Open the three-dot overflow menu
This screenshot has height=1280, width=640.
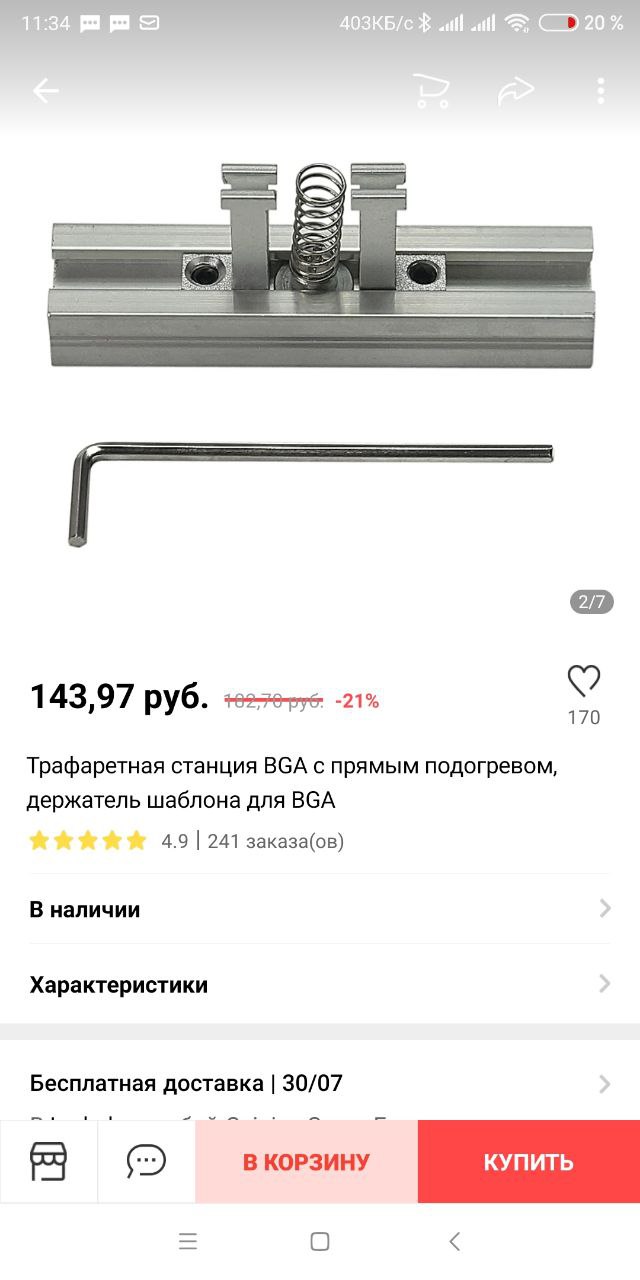pos(600,91)
